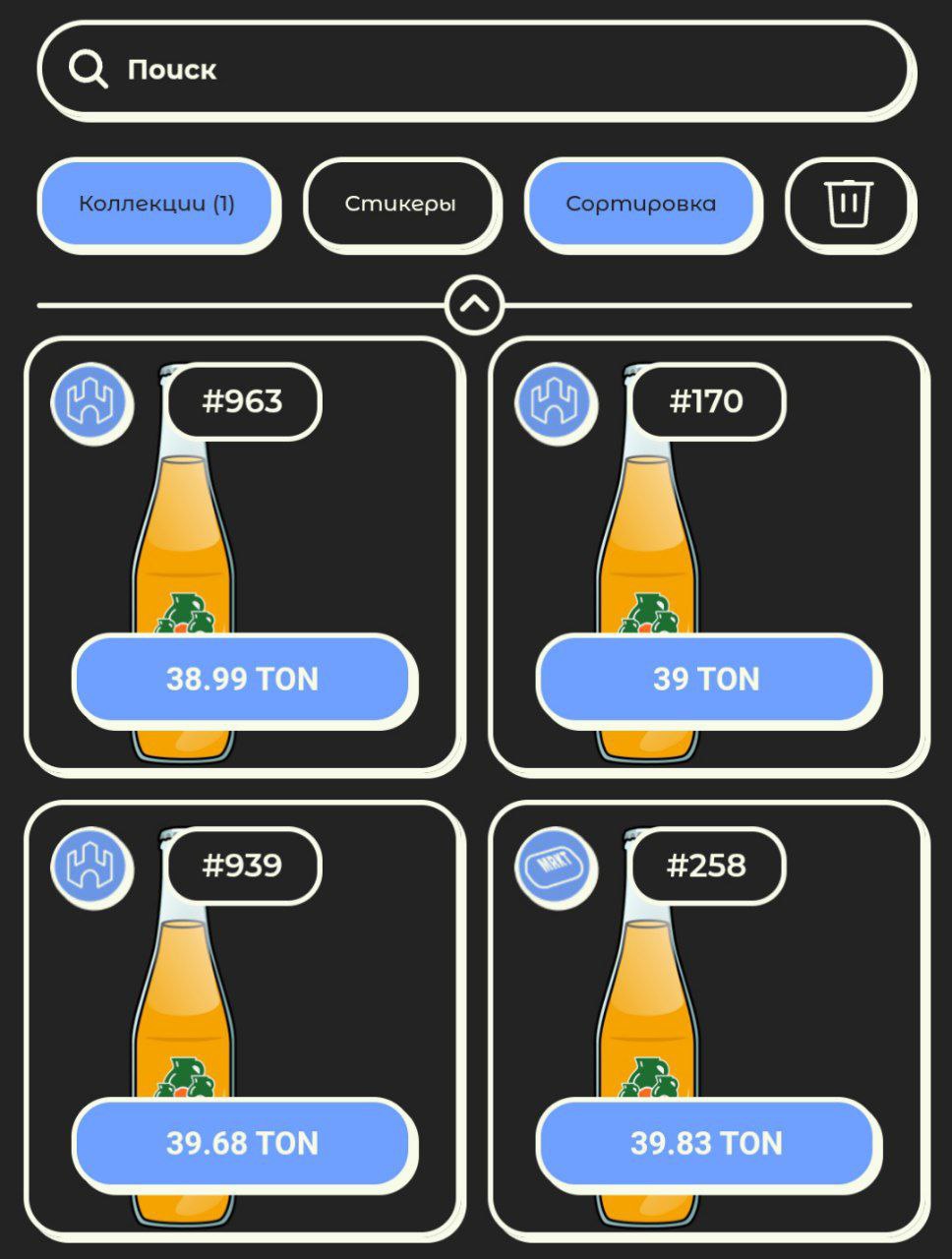This screenshot has height=1259, width=952.
Task: Select the Стикеры filter
Action: tap(400, 204)
